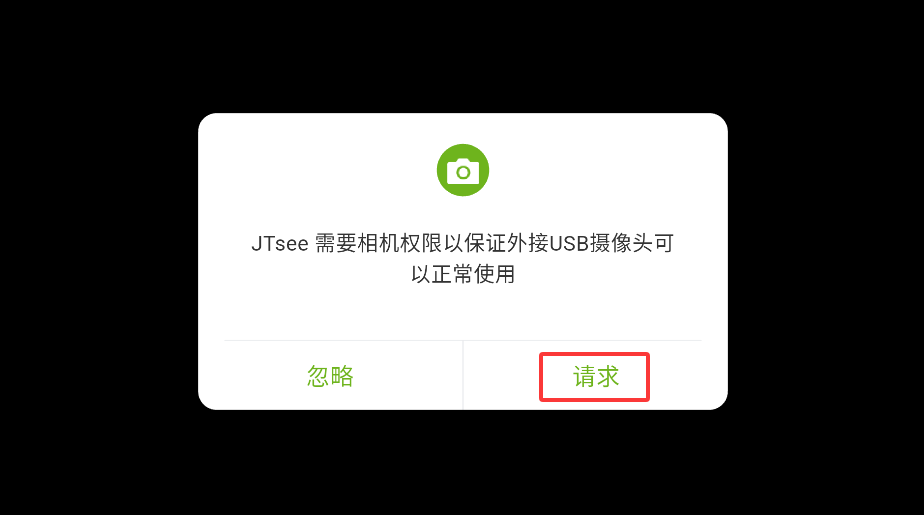
Task: Choose 忽略 to ignore the permission prompt
Action: tap(331, 376)
